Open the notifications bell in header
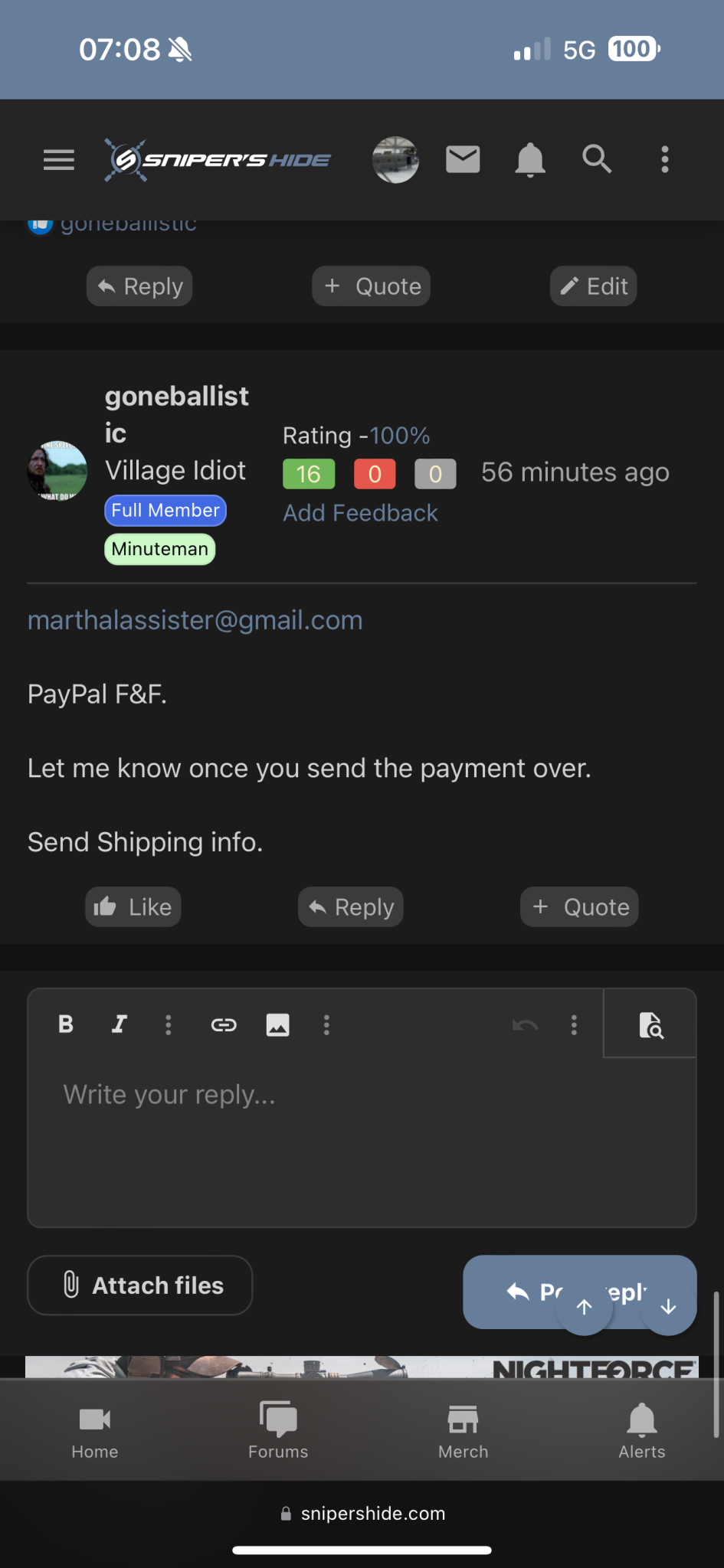 pyautogui.click(x=530, y=160)
